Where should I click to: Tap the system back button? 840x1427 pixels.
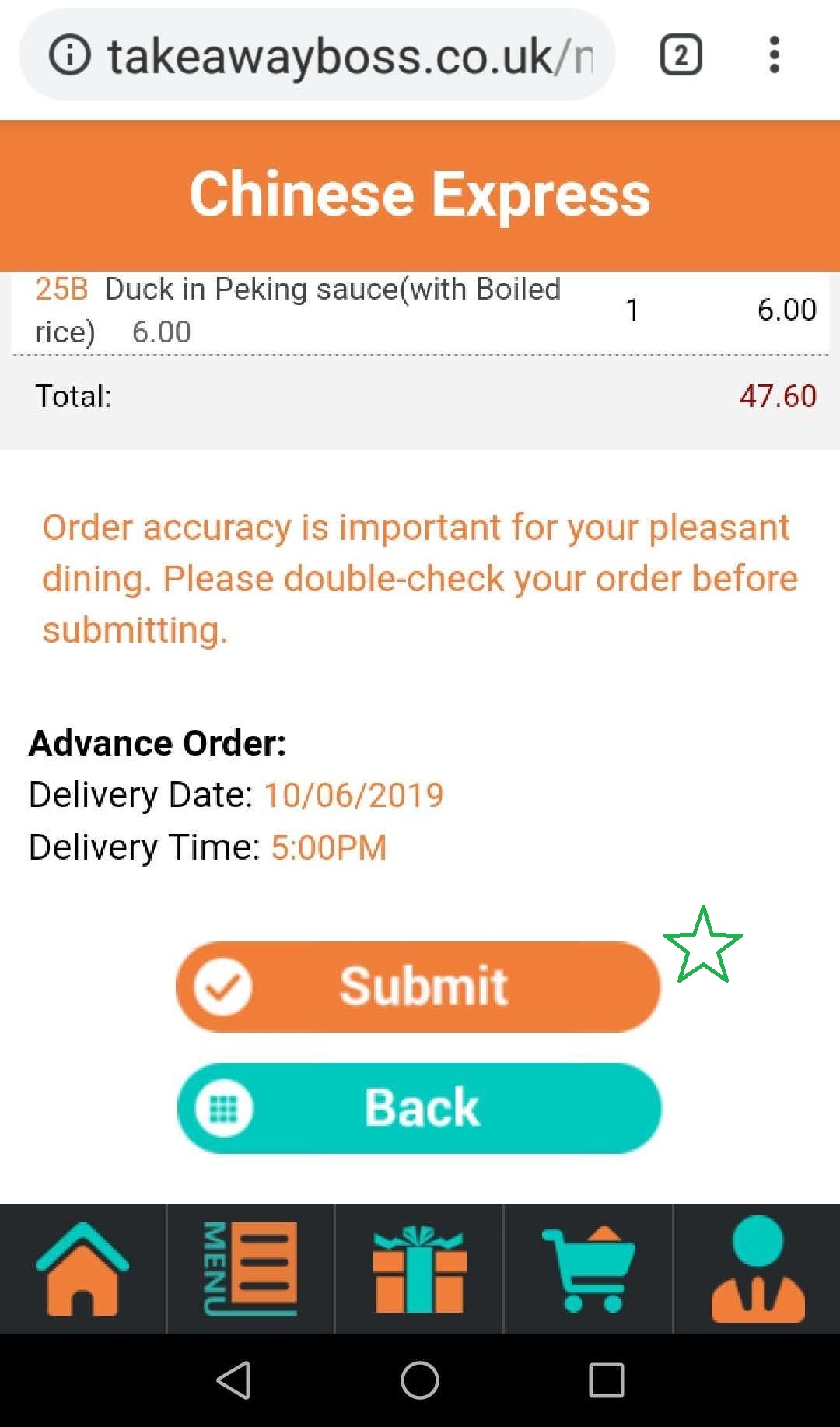(x=233, y=1380)
